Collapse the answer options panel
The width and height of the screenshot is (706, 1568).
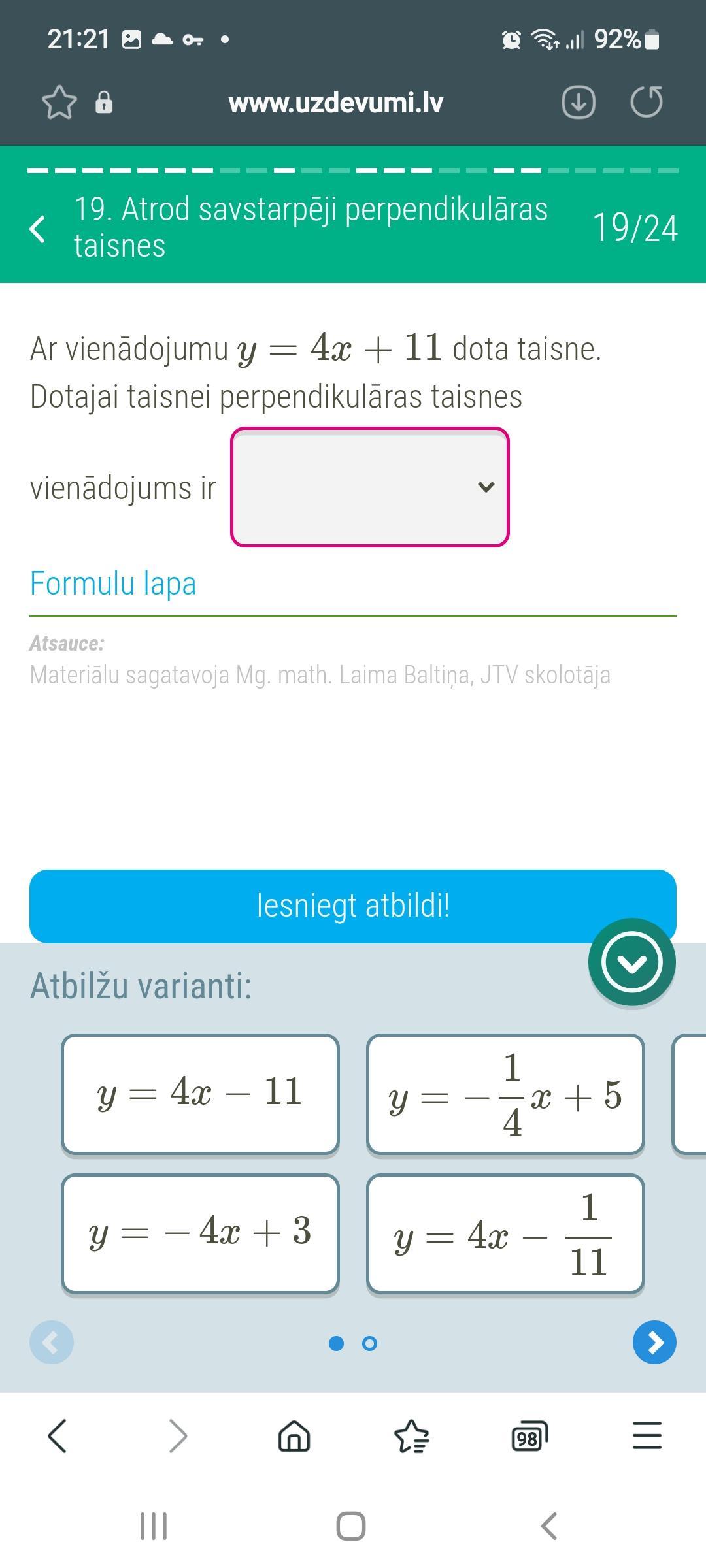(x=631, y=962)
